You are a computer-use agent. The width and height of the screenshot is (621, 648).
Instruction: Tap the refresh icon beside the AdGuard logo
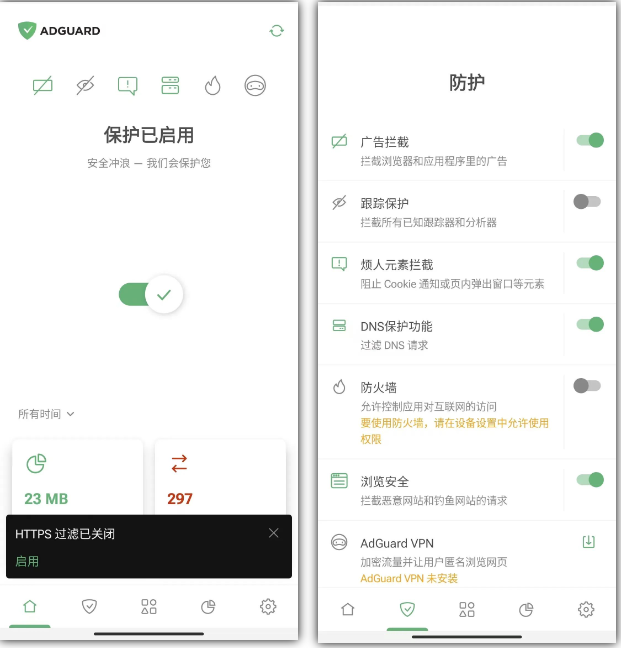click(277, 31)
